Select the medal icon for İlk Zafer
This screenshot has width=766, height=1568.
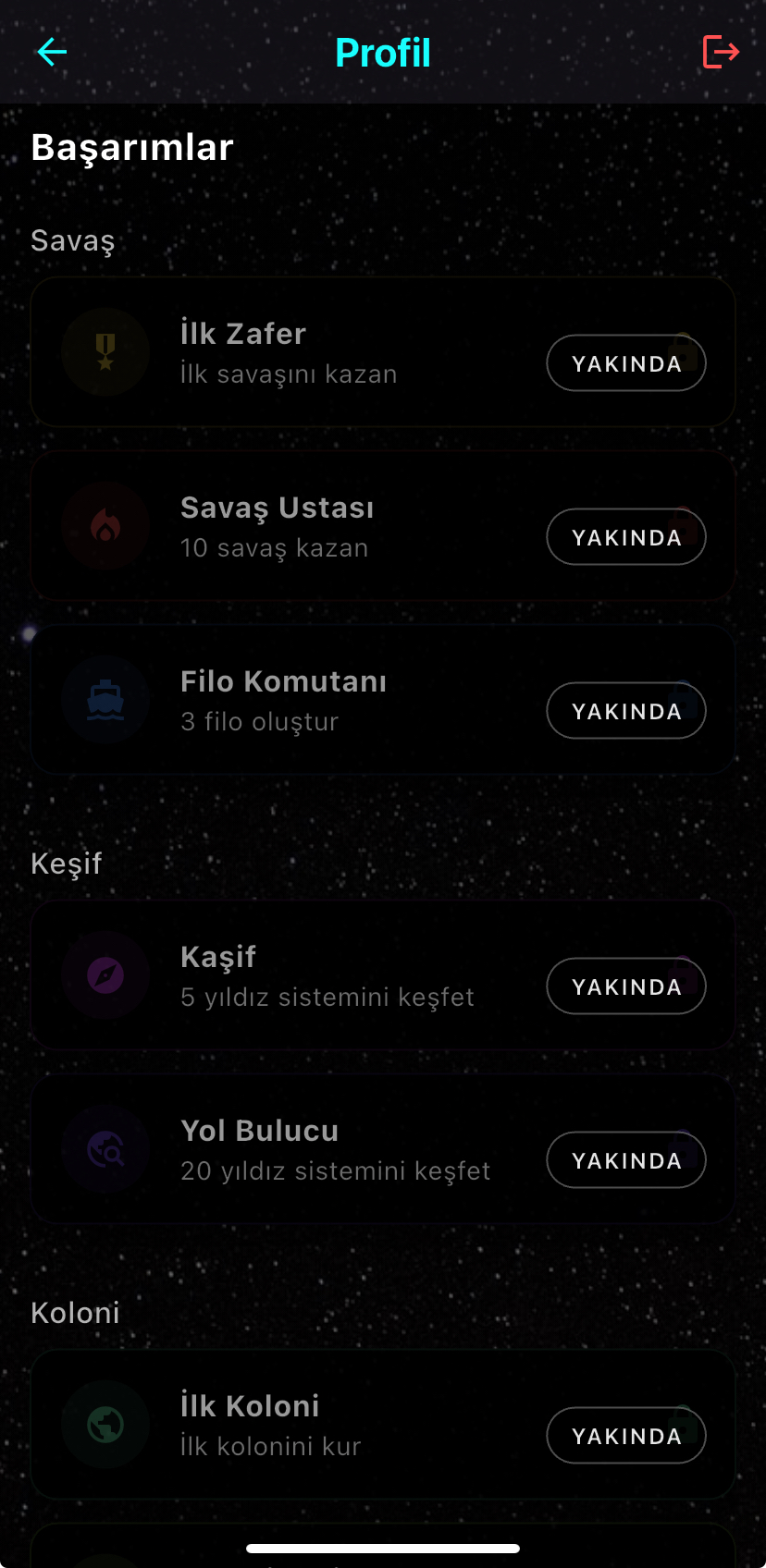(x=105, y=352)
